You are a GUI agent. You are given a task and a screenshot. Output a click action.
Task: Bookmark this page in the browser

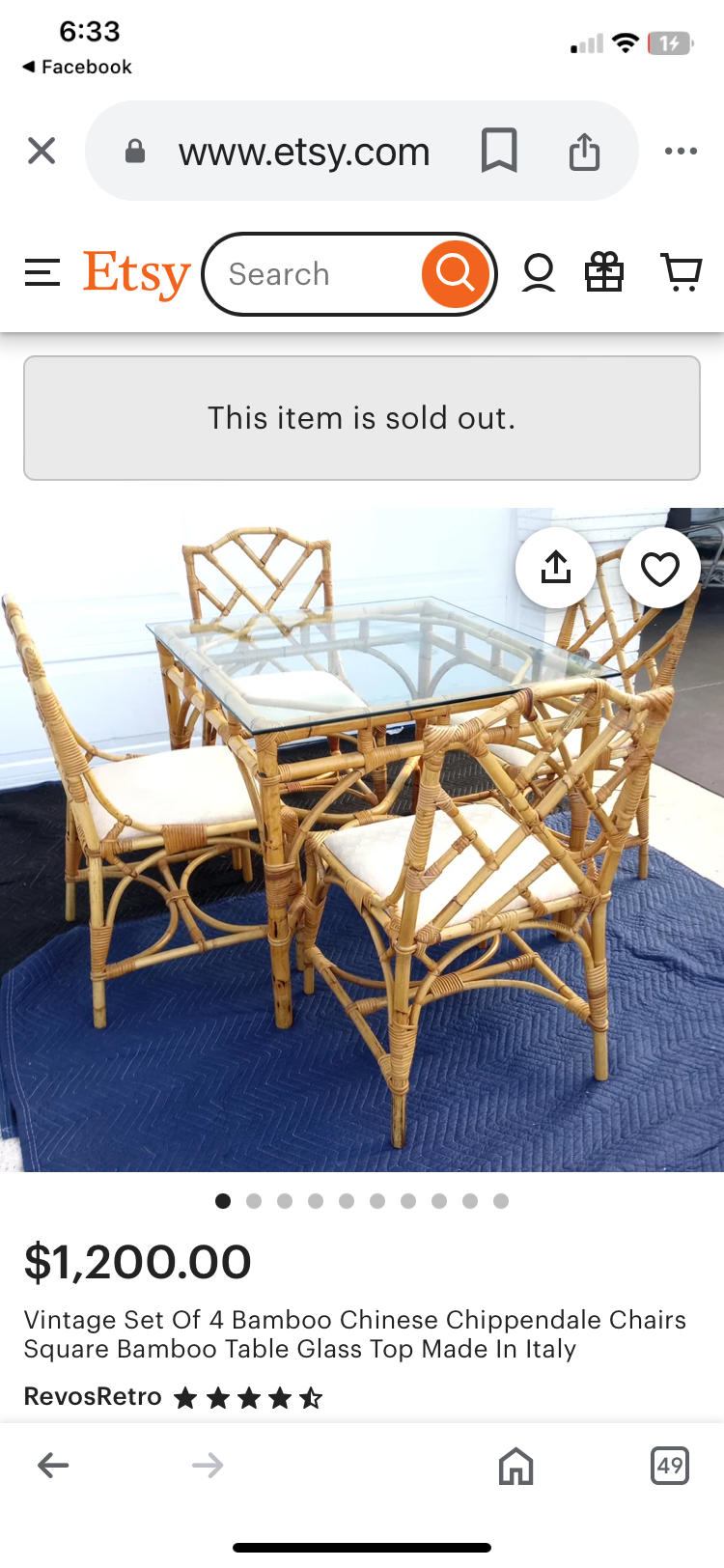(499, 151)
